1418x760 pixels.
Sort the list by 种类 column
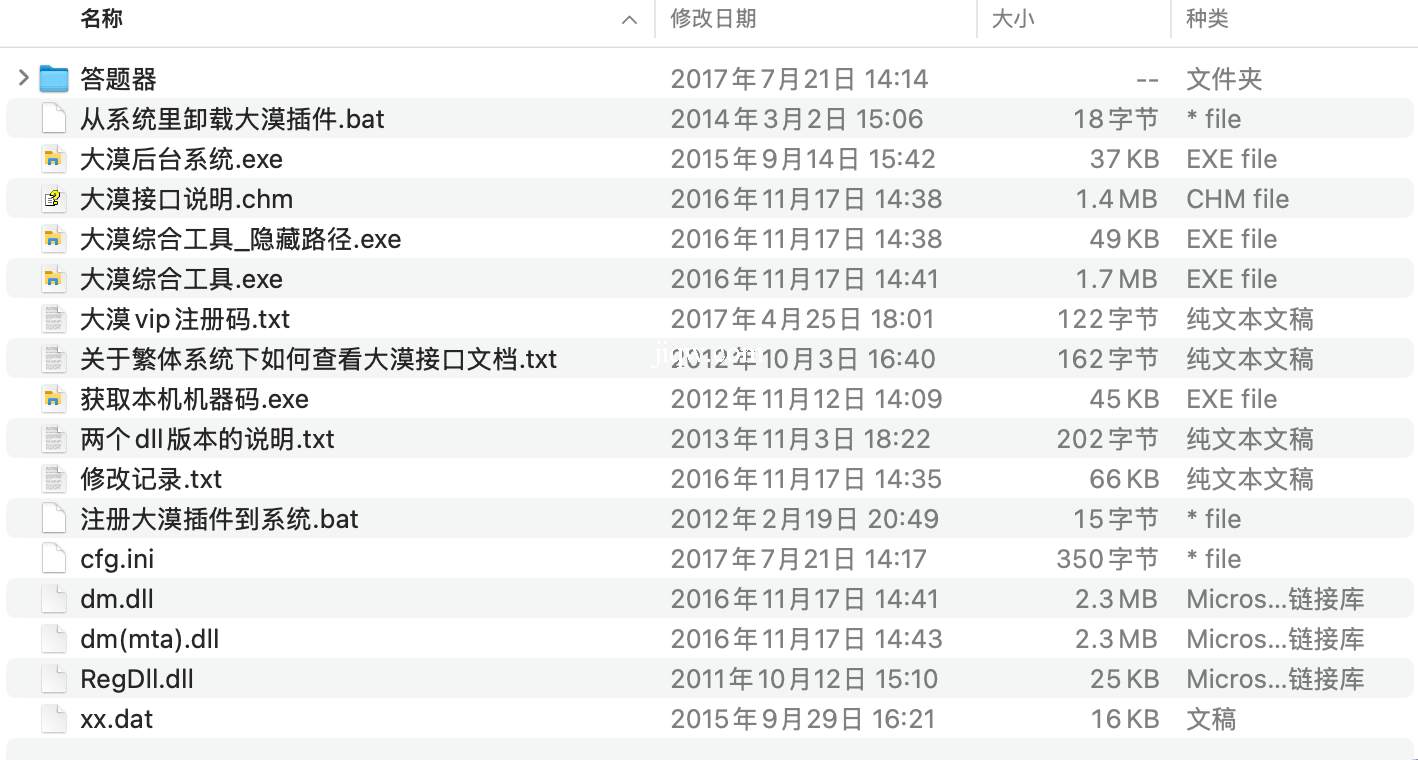[x=1207, y=18]
